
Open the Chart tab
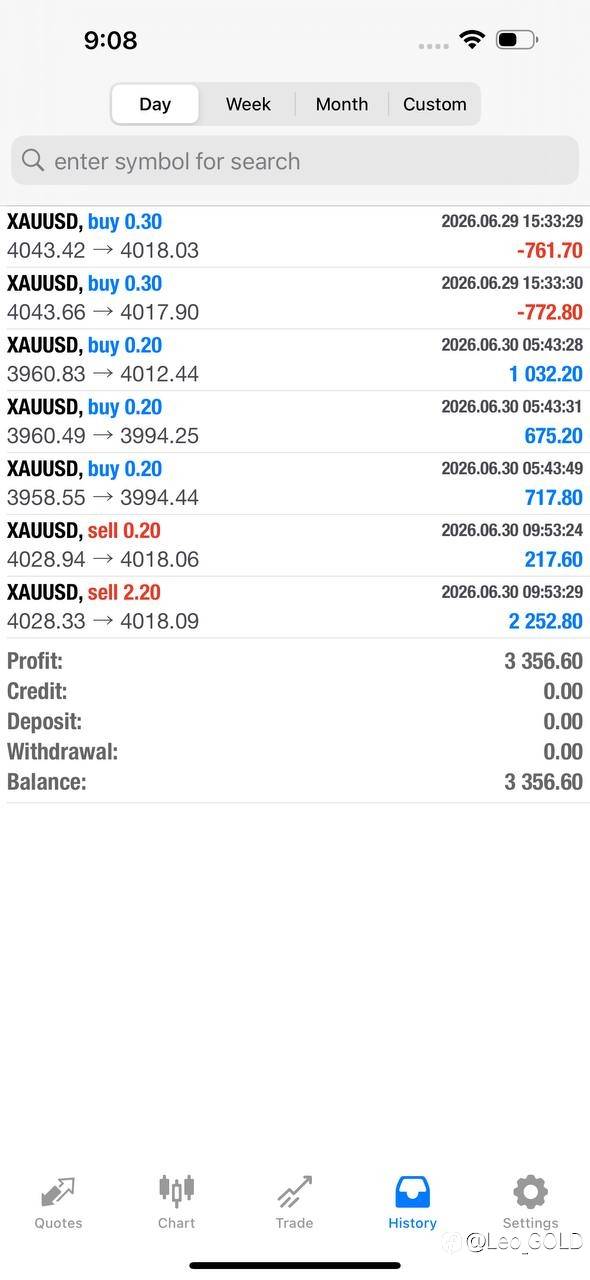point(176,1202)
